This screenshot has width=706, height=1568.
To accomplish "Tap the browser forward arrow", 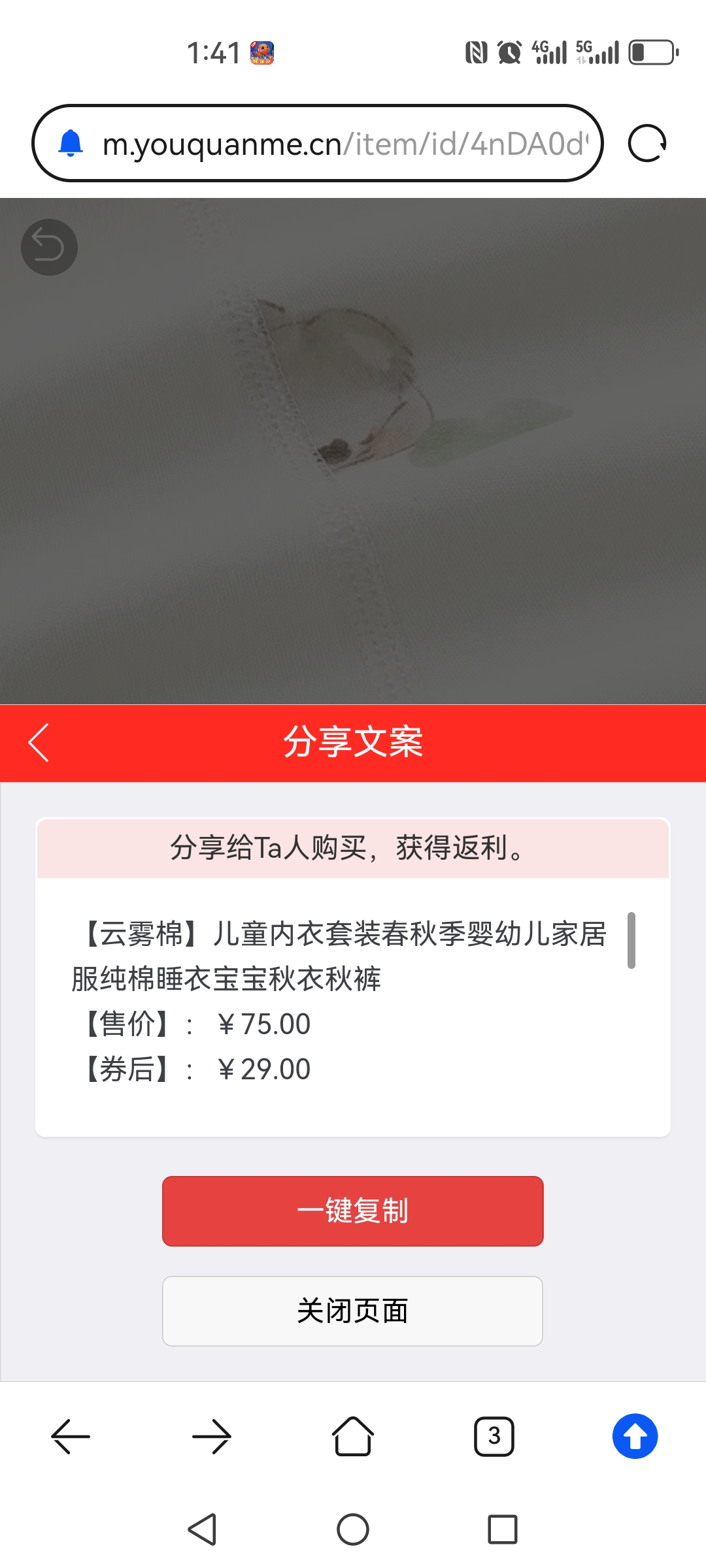I will (x=212, y=1436).
